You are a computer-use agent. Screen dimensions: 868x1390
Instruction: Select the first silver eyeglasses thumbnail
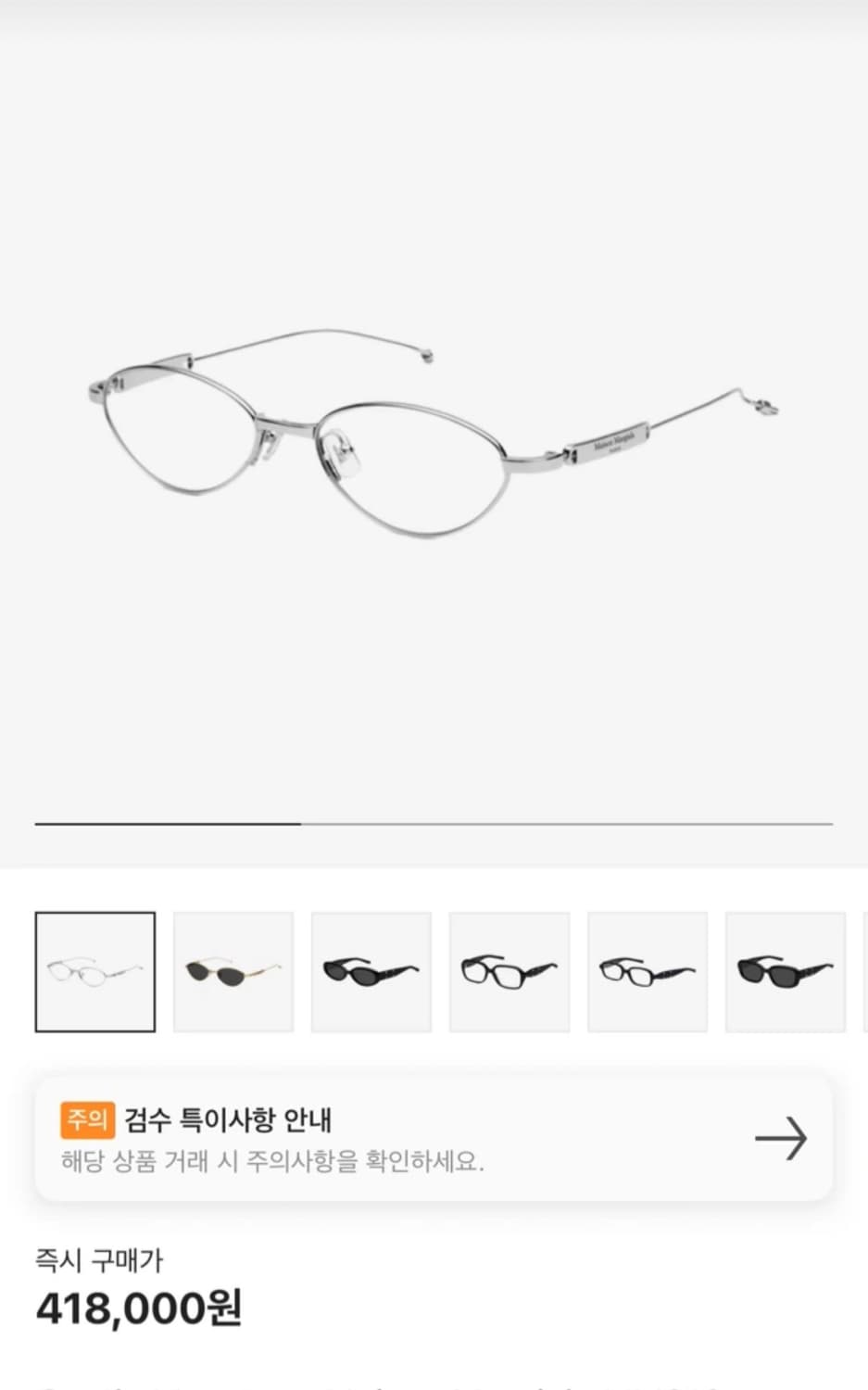point(95,971)
